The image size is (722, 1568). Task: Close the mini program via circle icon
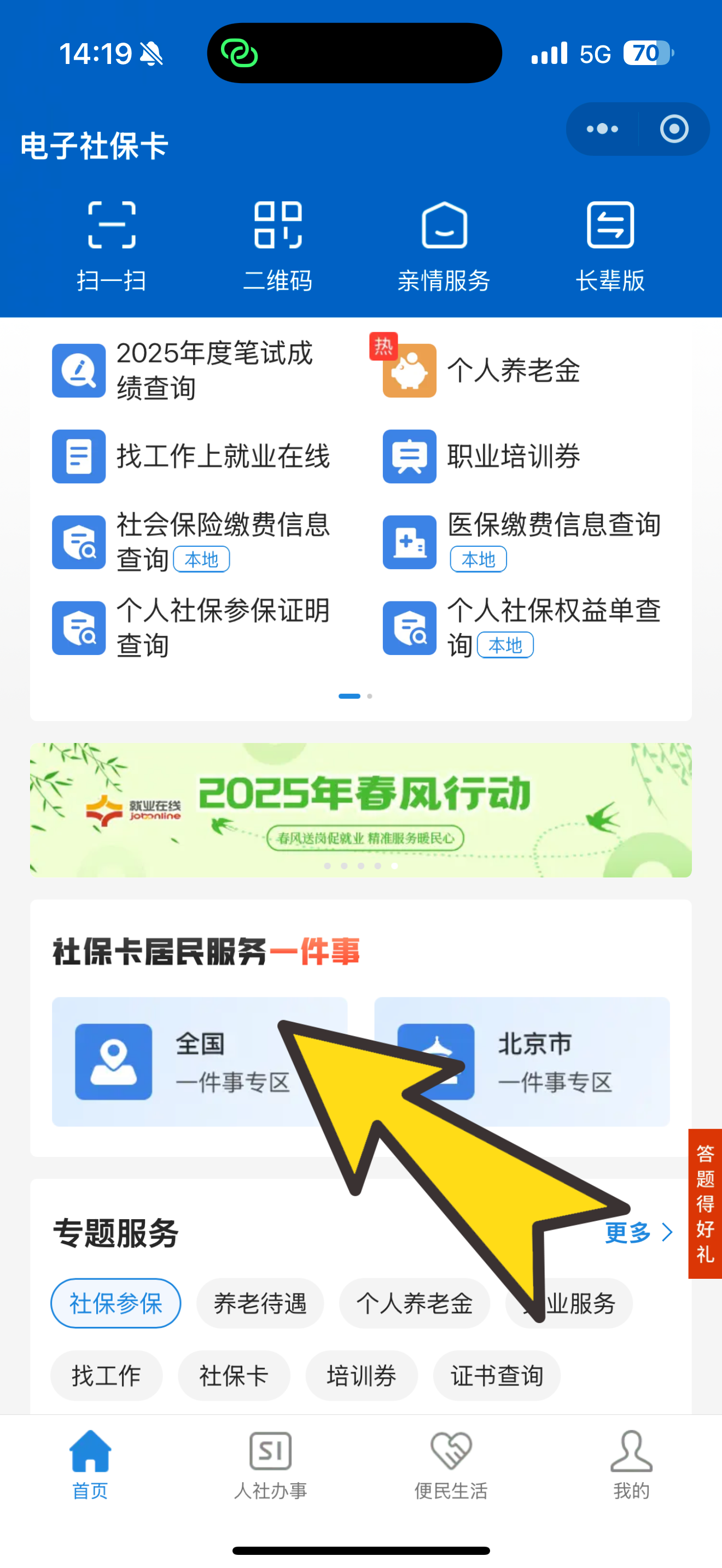tap(674, 129)
